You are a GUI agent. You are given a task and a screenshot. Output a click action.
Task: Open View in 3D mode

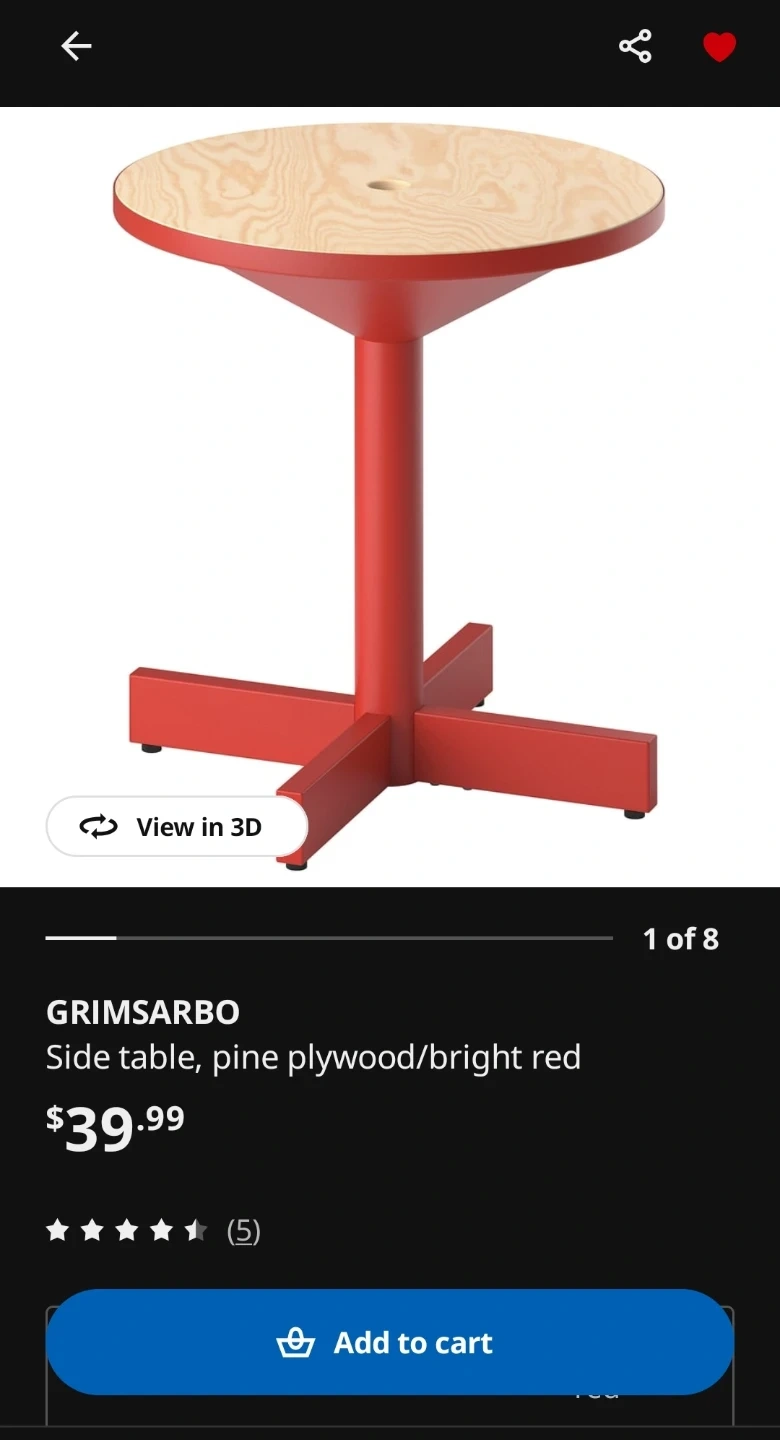coord(176,827)
